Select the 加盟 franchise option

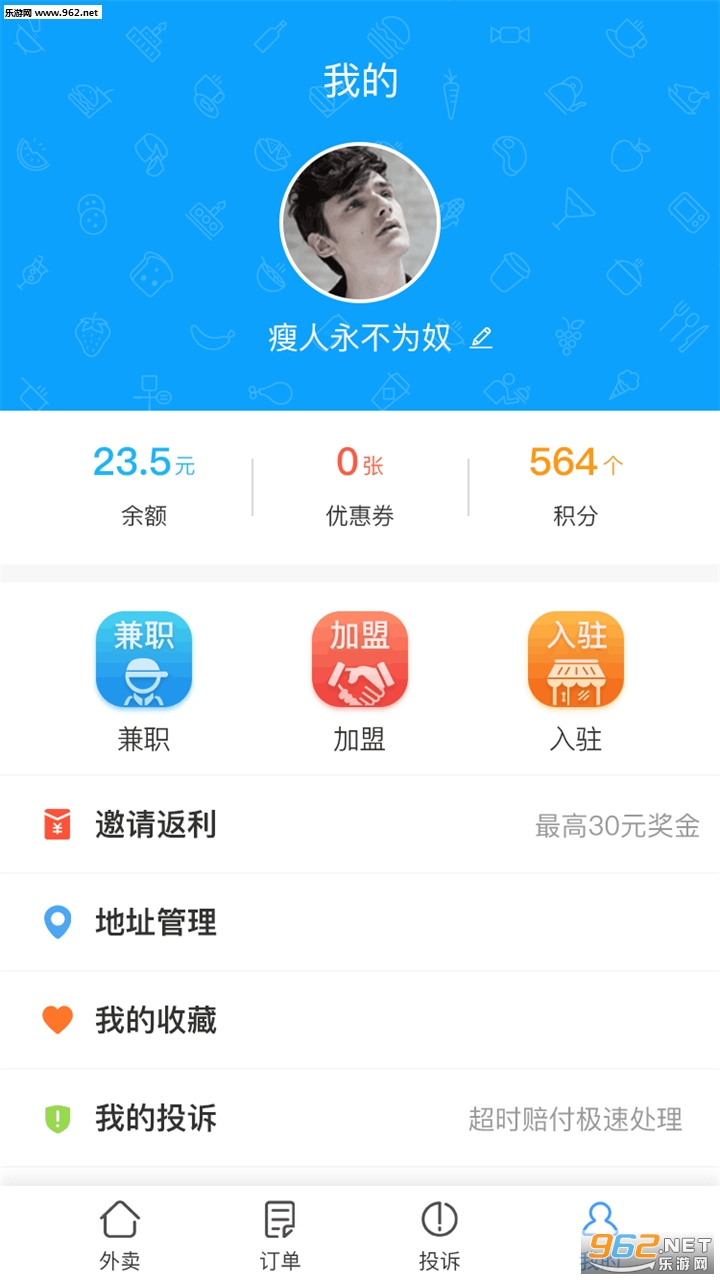[x=360, y=680]
